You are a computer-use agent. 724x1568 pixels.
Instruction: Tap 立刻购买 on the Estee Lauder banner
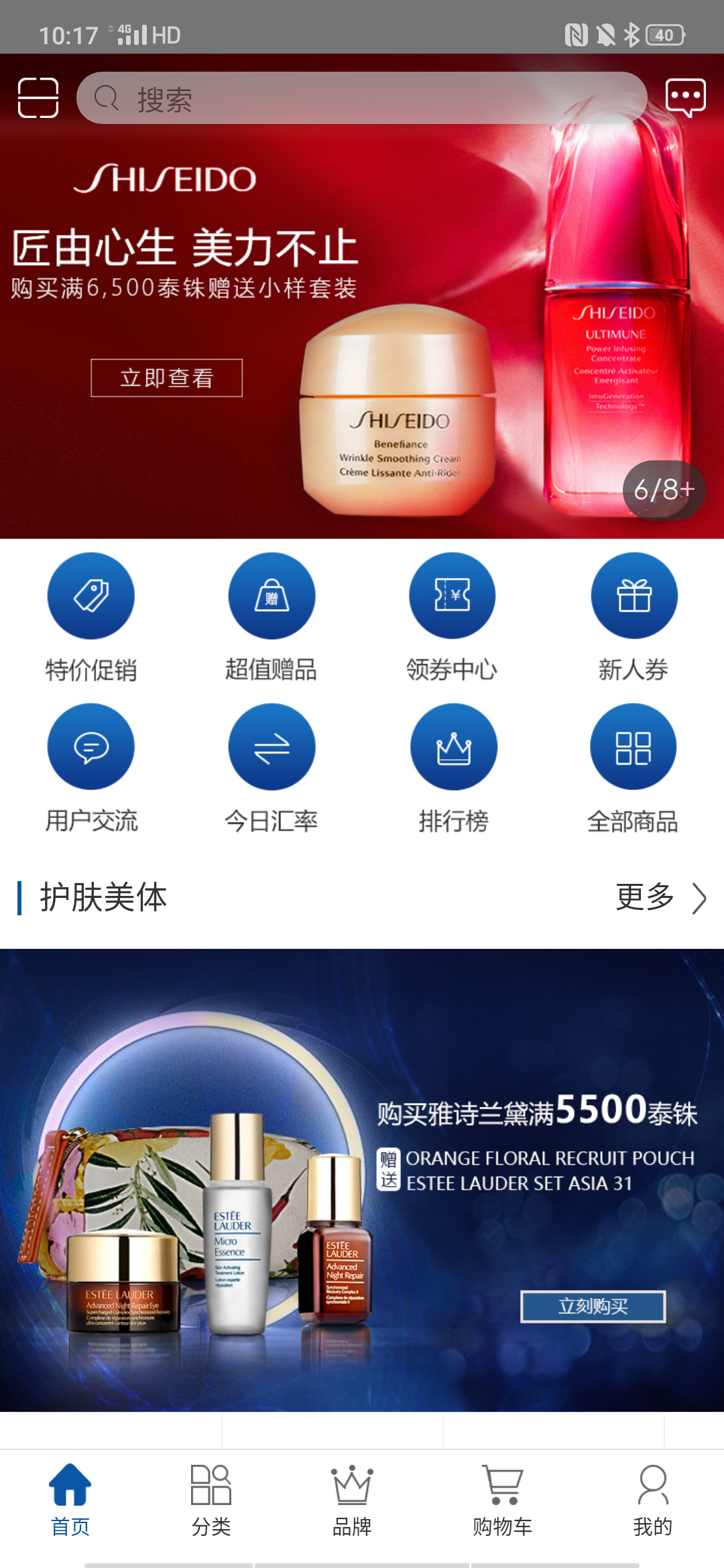(593, 1307)
